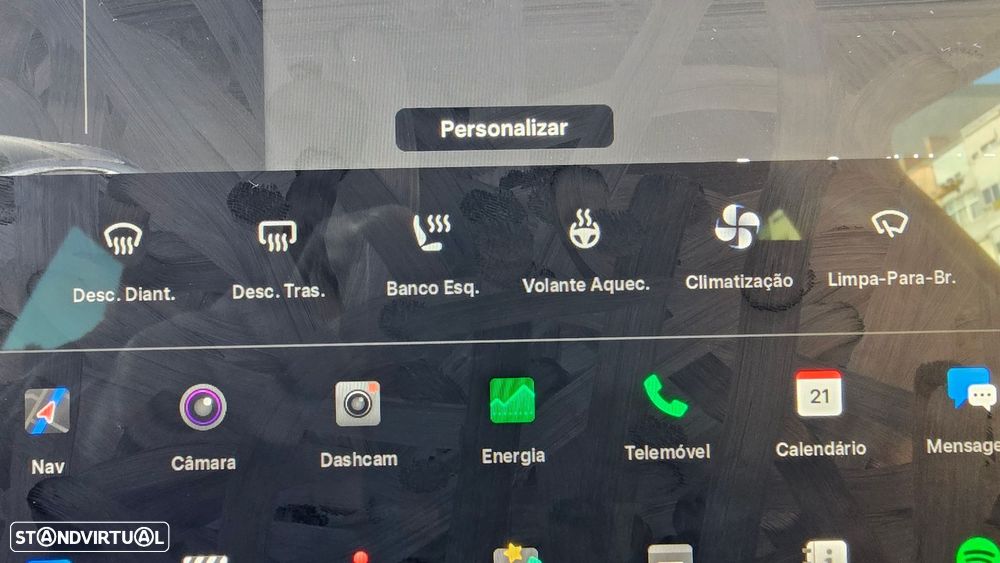Open the Câmara app
The image size is (1000, 563).
(203, 407)
